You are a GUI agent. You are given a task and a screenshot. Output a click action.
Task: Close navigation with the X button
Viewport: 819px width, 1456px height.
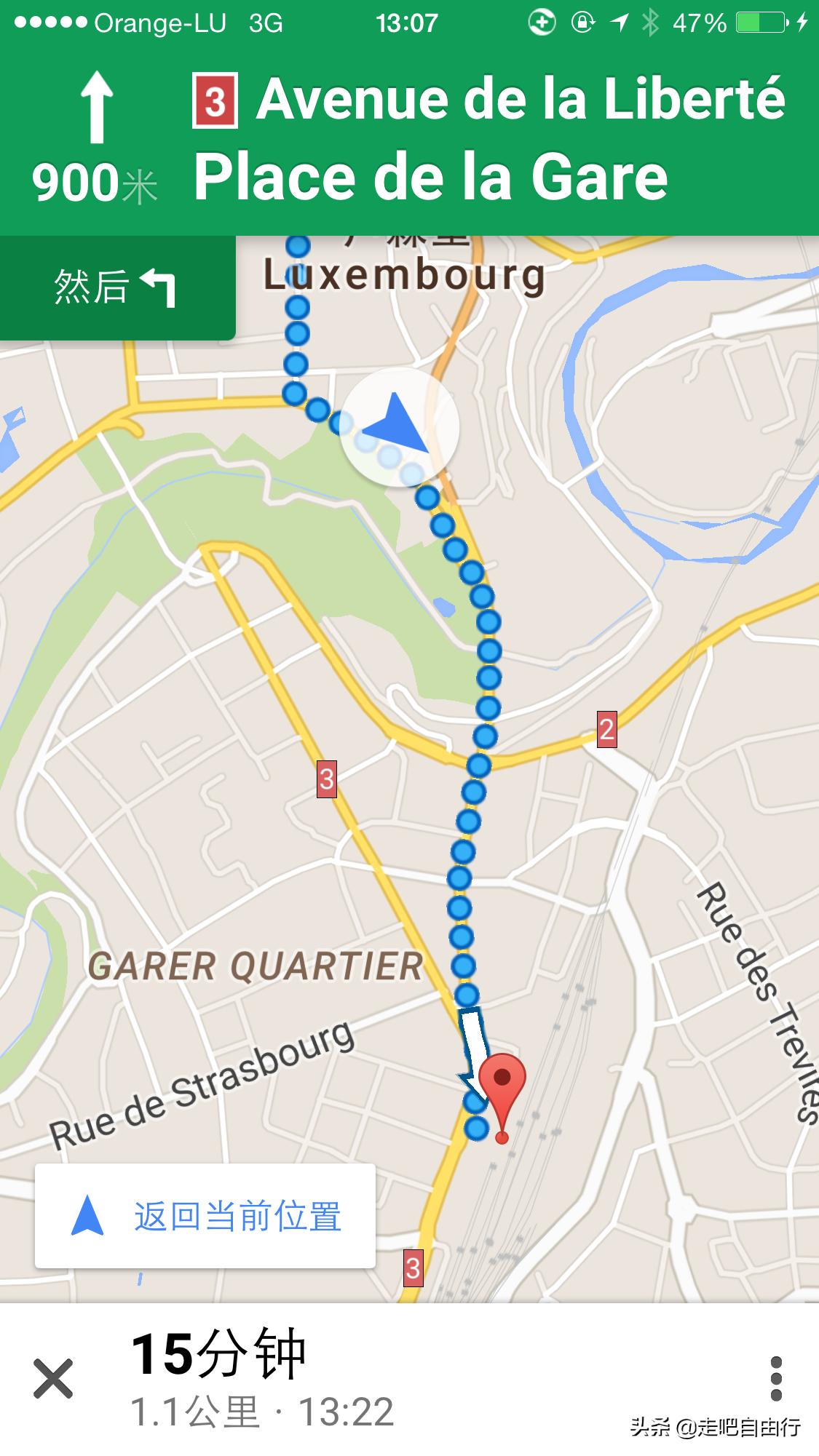pyautogui.click(x=53, y=1378)
